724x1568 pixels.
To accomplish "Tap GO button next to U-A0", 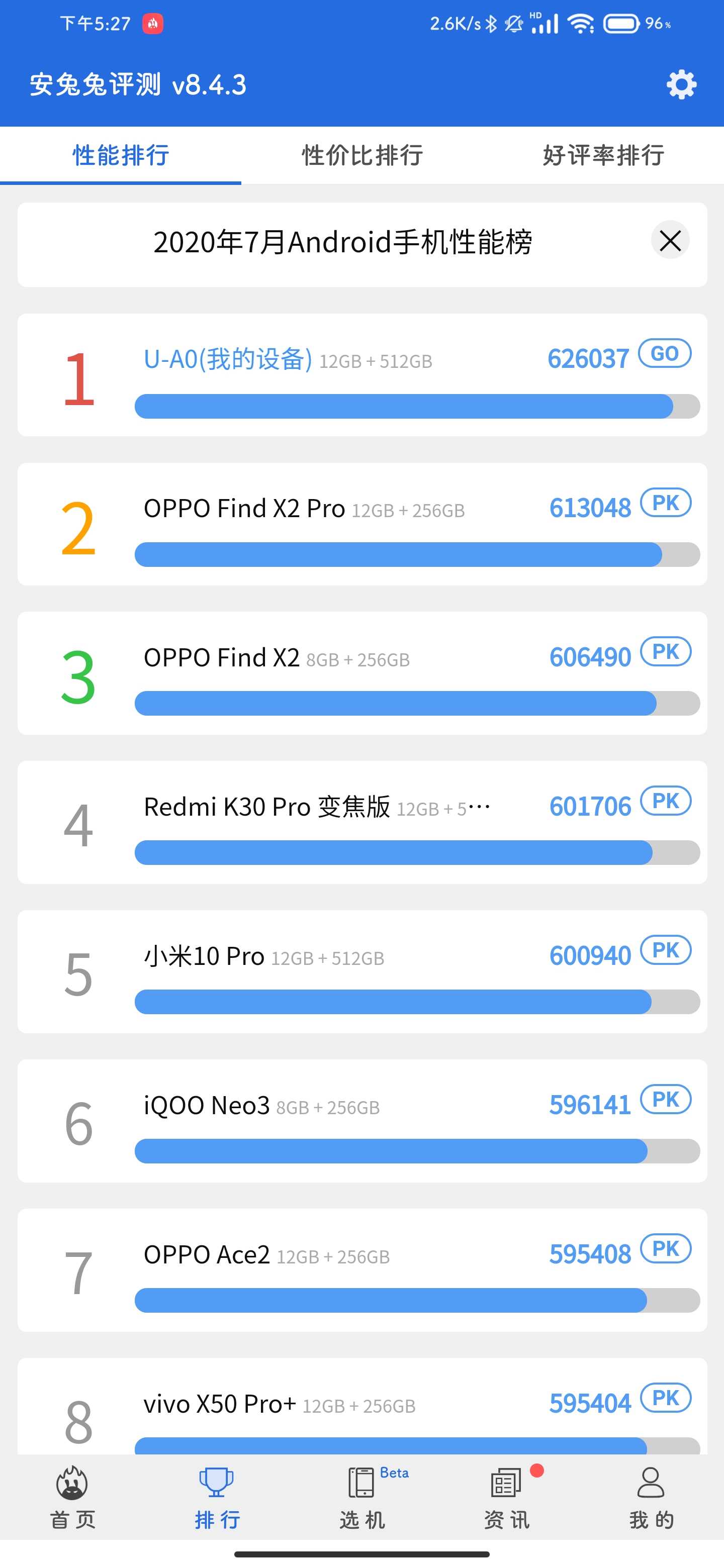I will click(x=664, y=354).
